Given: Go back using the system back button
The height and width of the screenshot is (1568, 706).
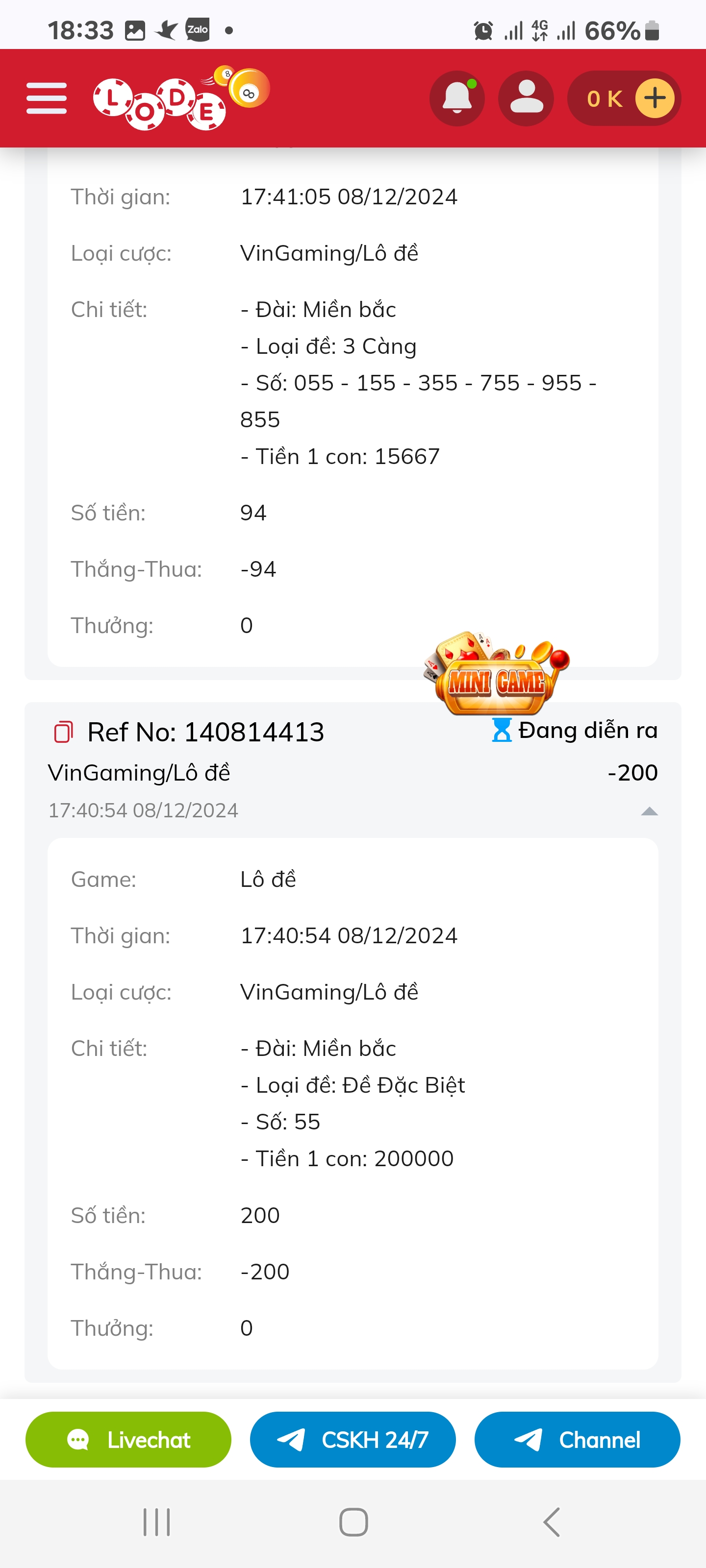Looking at the screenshot, I should [551, 1522].
